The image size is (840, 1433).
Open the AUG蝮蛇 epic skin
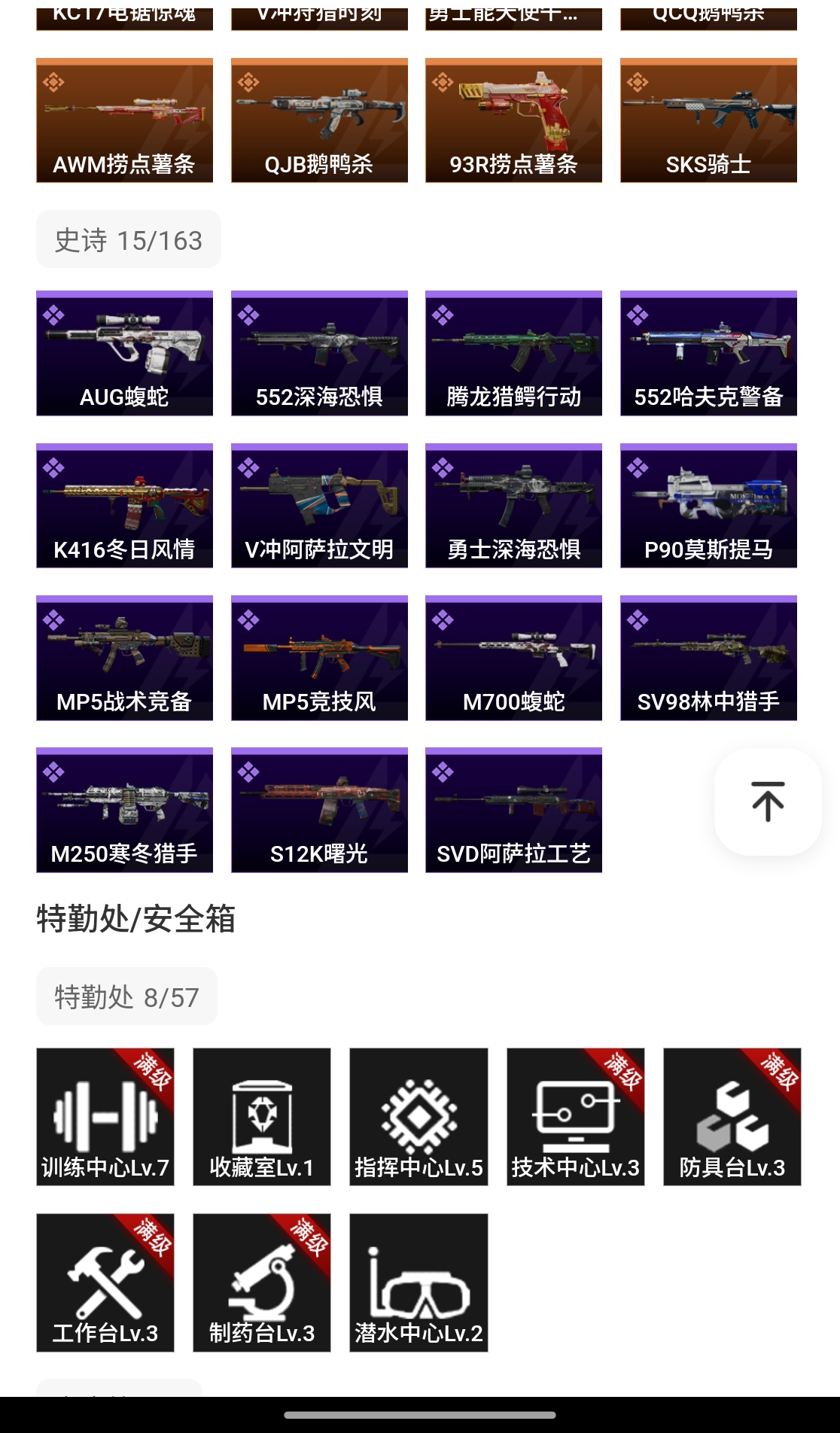click(x=124, y=353)
